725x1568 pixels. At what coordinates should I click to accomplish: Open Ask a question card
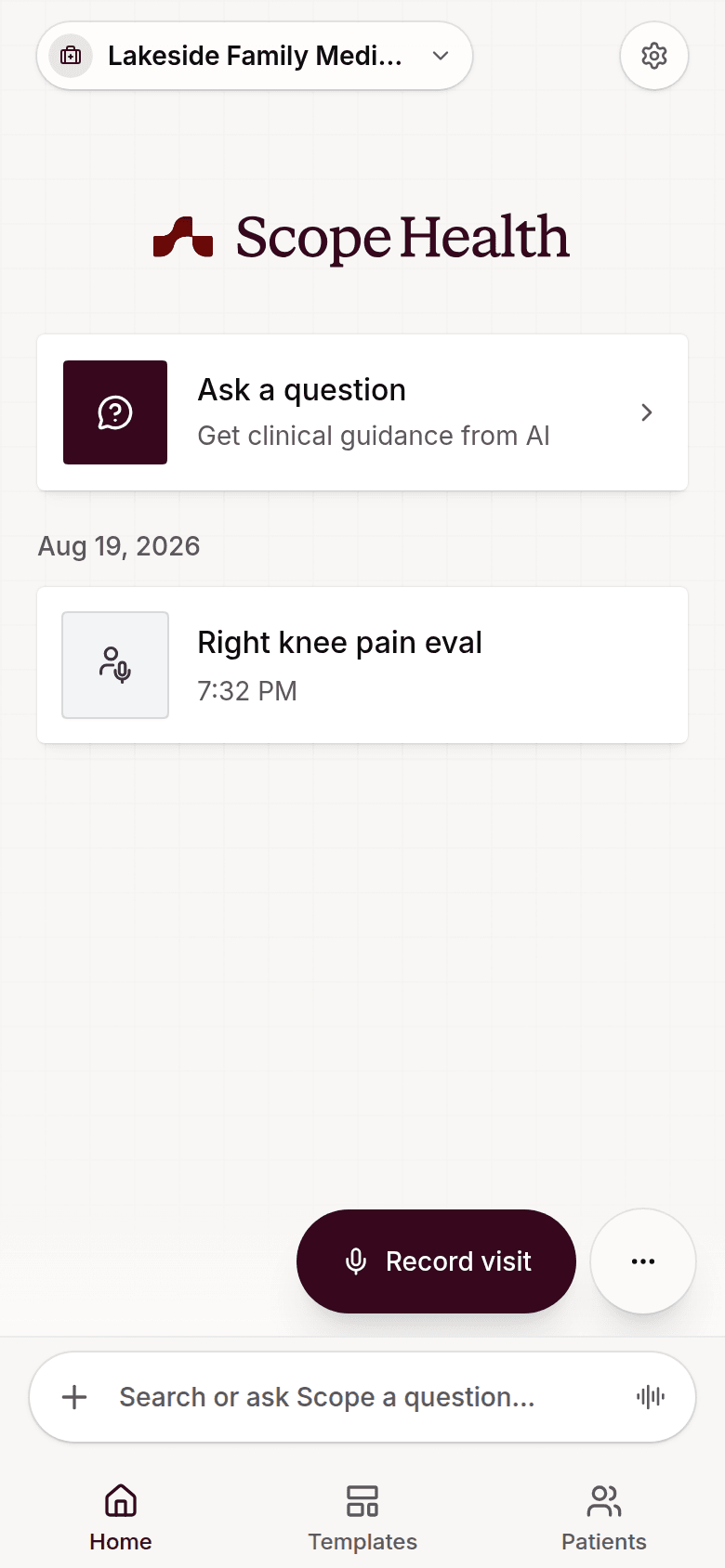(x=362, y=412)
